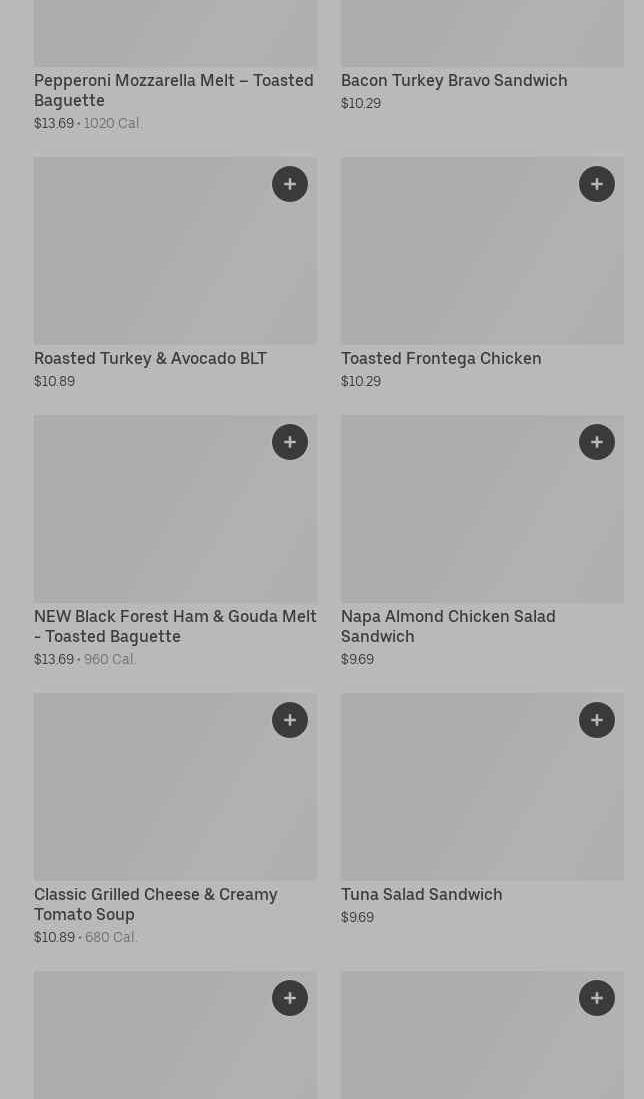644x1099 pixels.
Task: Open Pepperoni Mozzarella Melt item details
Action: pos(173,90)
